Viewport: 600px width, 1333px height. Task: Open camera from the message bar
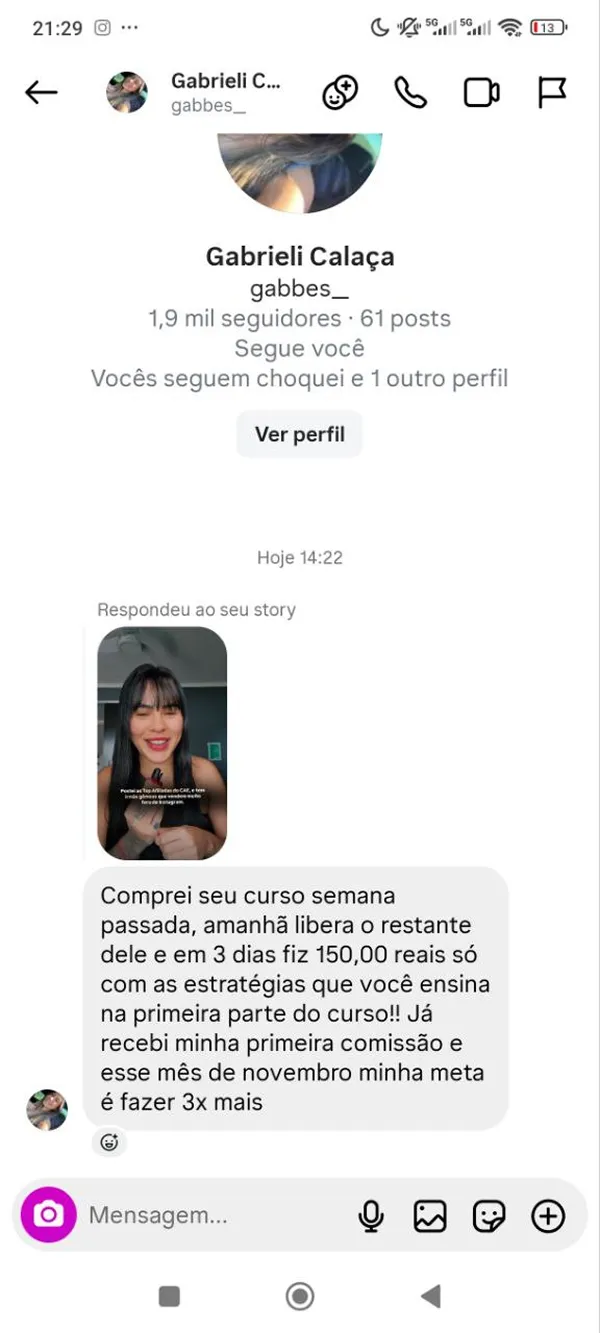click(49, 1215)
